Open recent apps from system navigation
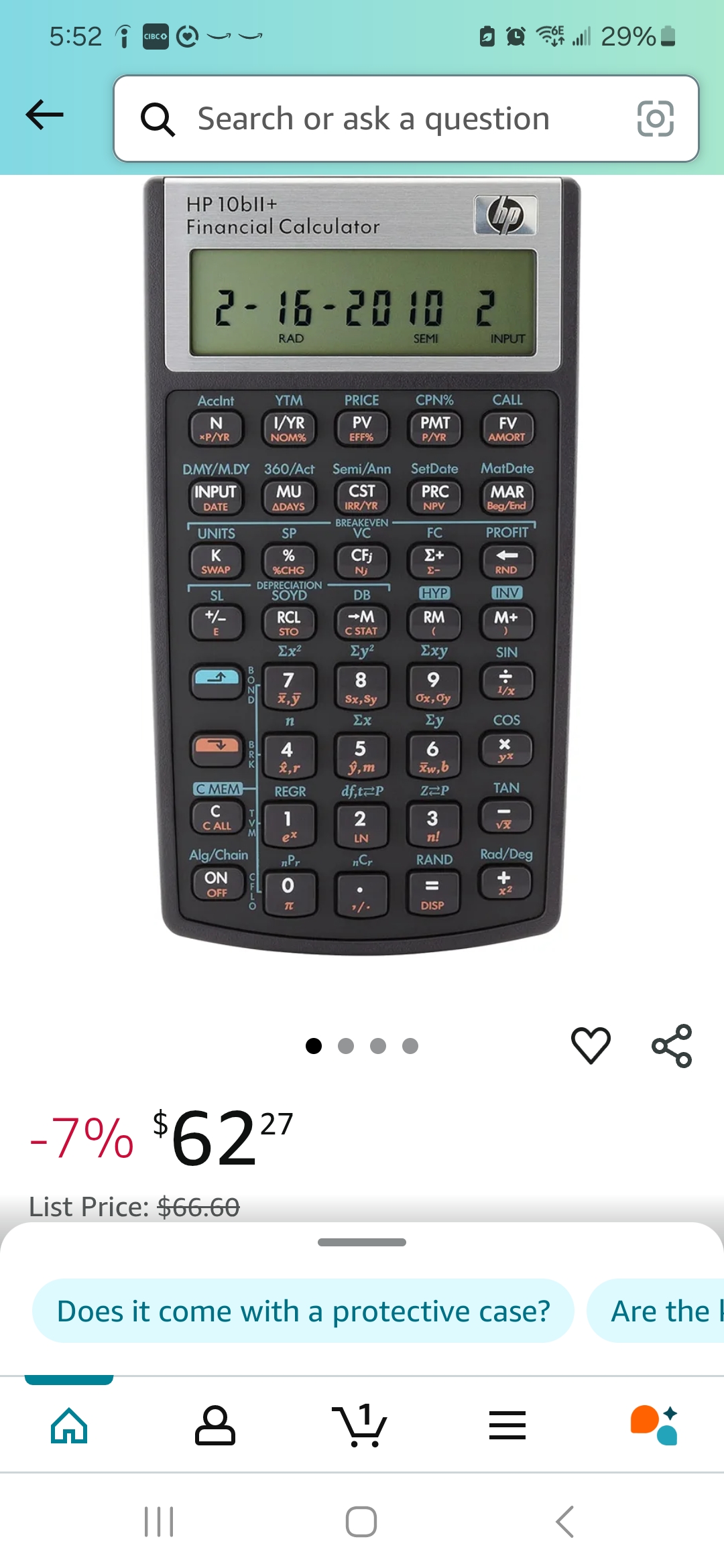 [159, 1522]
